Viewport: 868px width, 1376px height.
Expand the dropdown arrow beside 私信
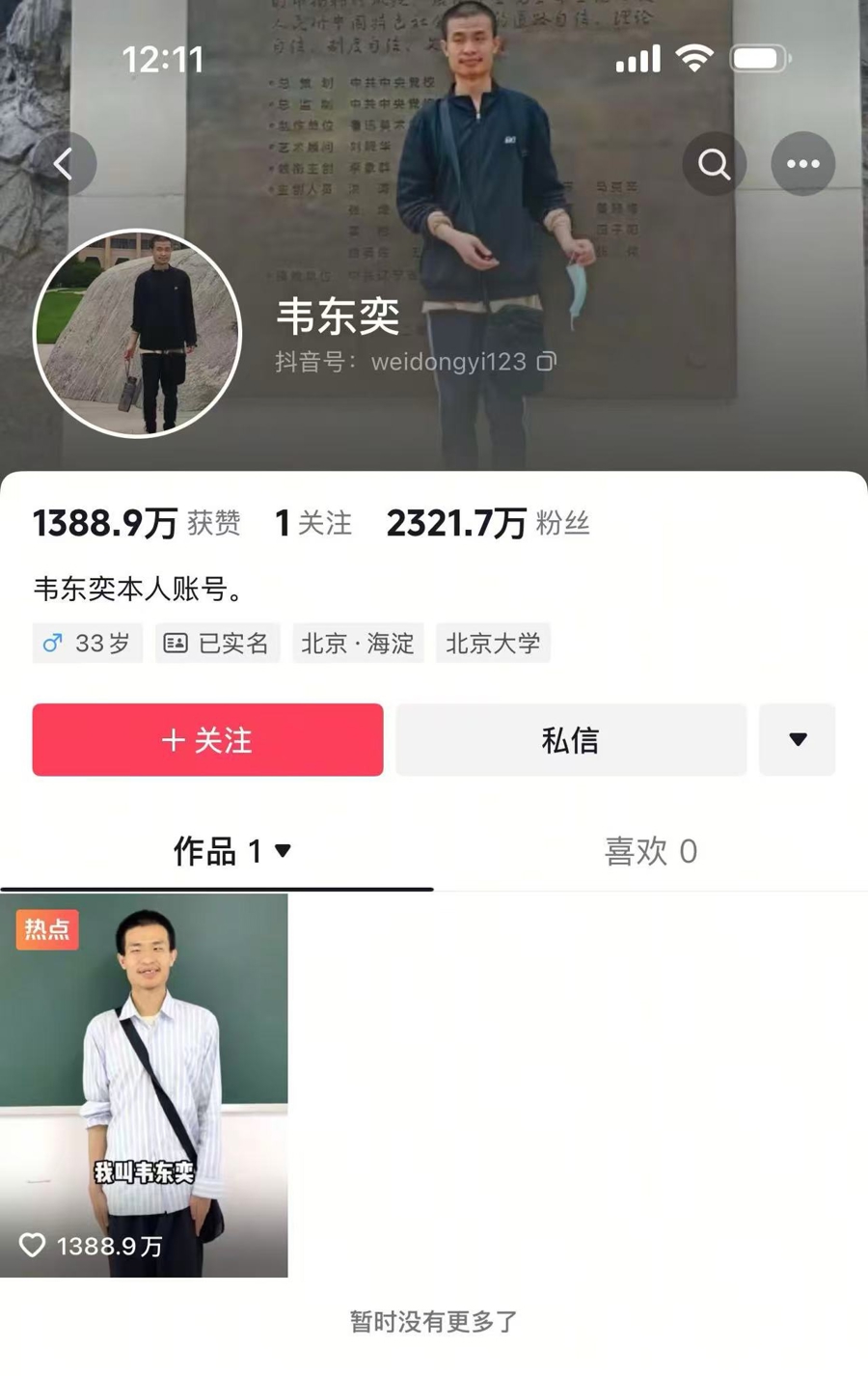click(797, 740)
